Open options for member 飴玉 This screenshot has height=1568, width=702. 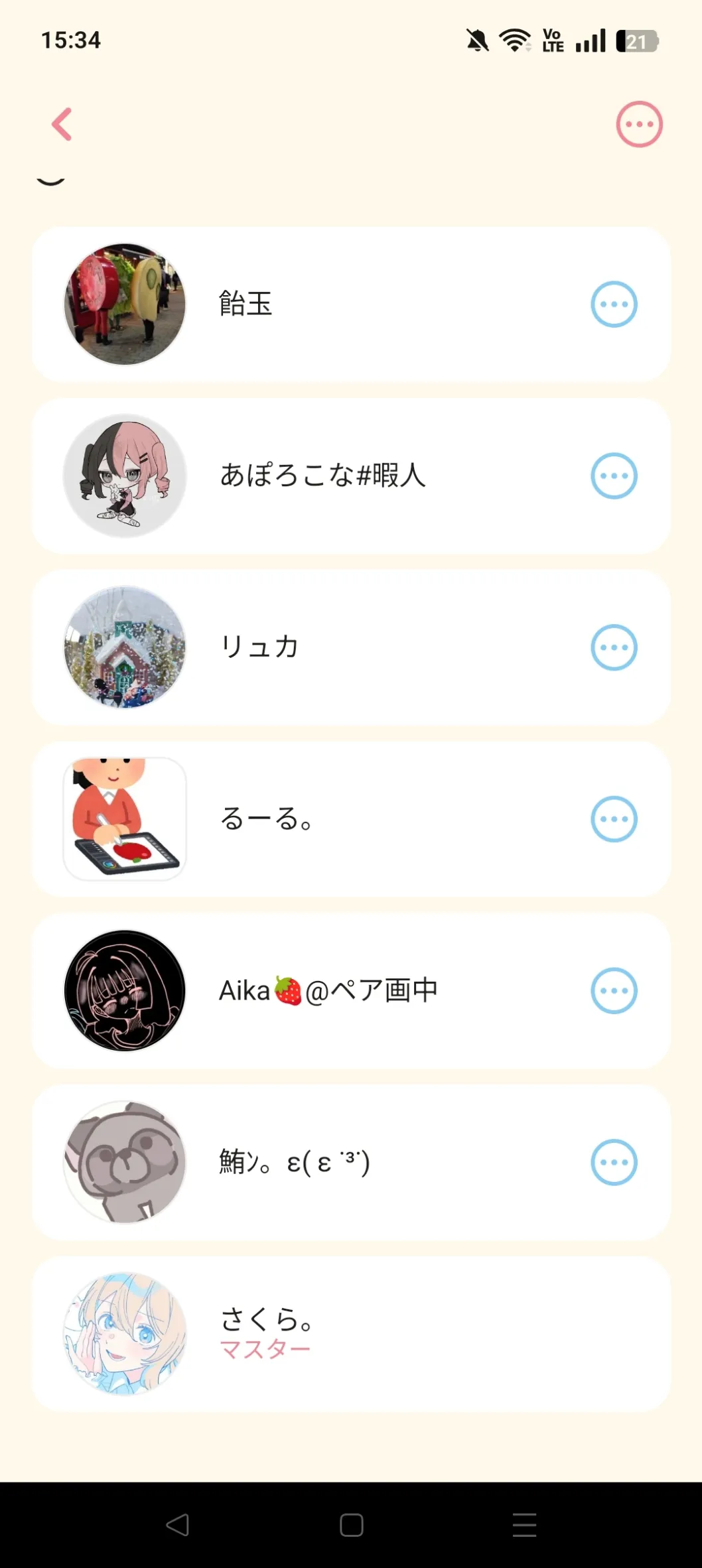click(x=614, y=304)
